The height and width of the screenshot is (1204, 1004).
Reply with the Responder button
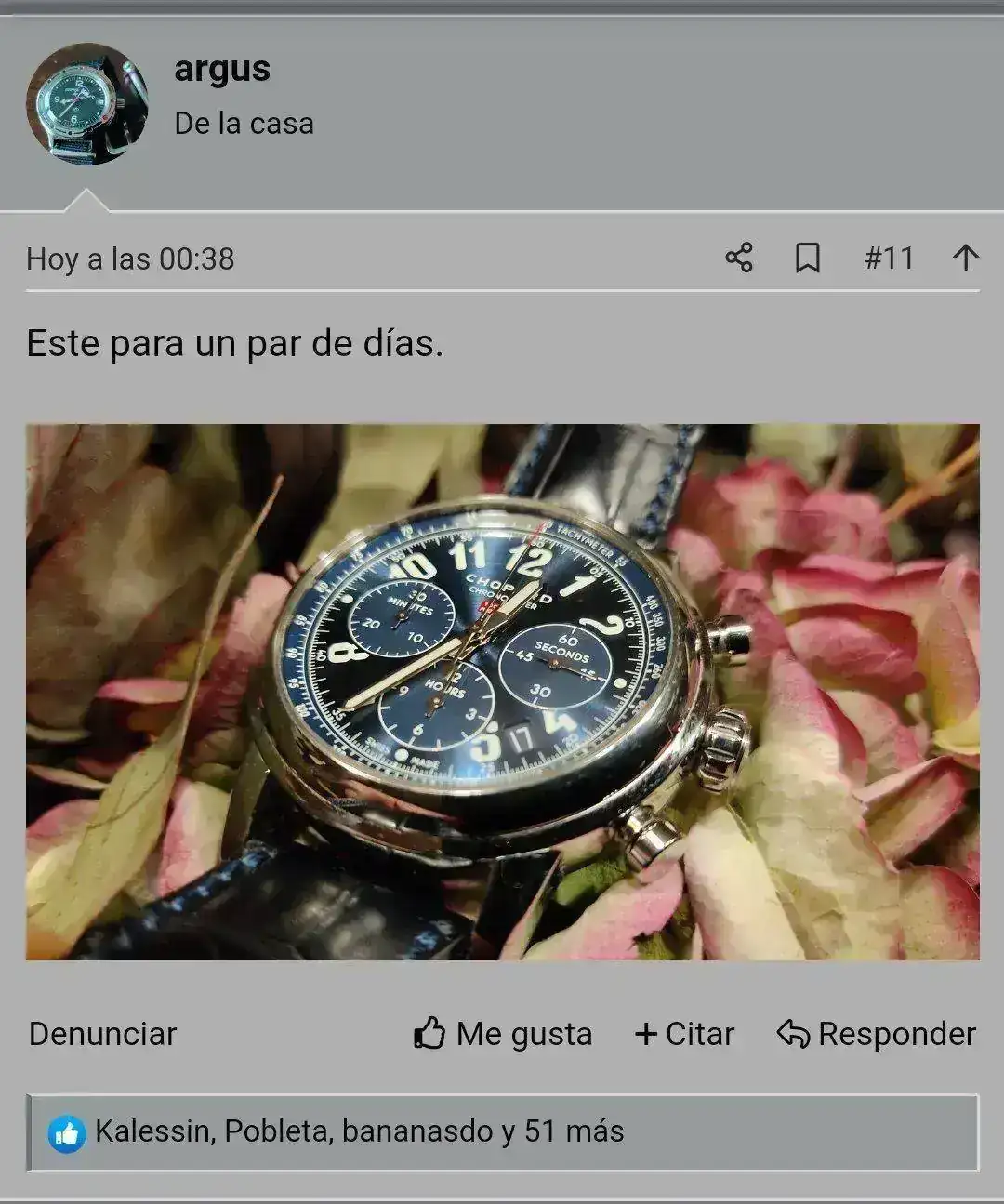coord(877,1034)
